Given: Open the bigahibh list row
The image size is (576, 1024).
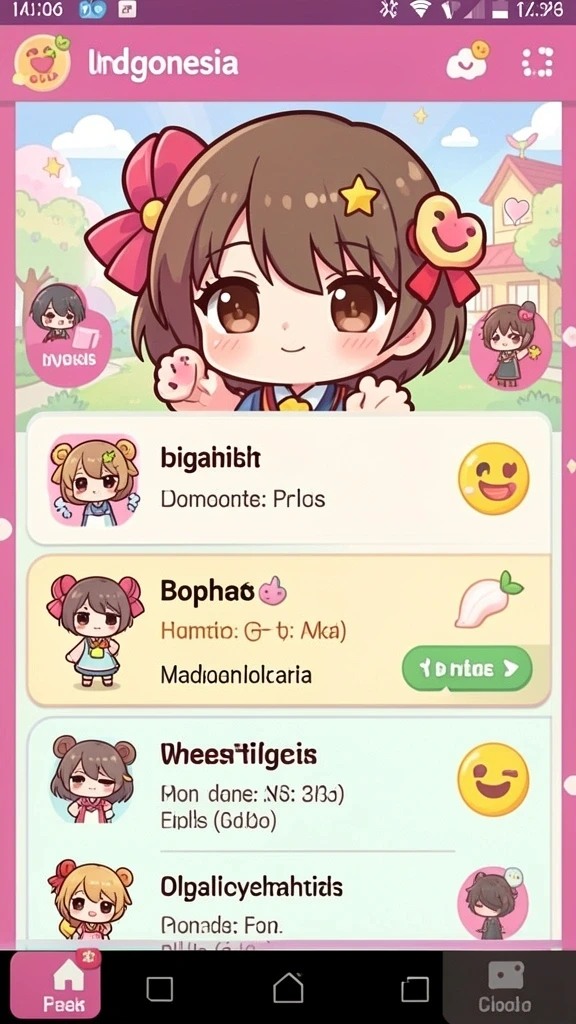Looking at the screenshot, I should point(288,480).
